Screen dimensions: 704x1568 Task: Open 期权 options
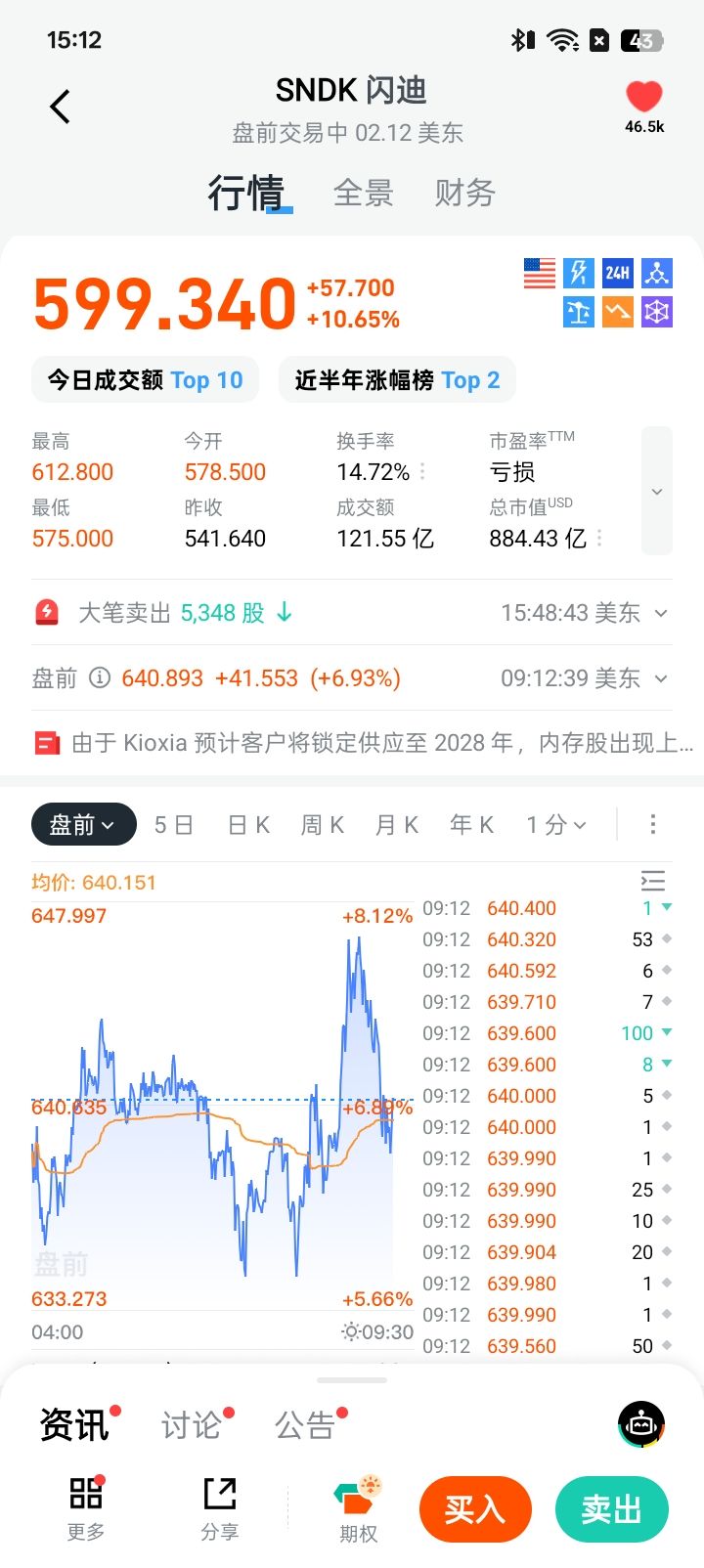point(358,1510)
